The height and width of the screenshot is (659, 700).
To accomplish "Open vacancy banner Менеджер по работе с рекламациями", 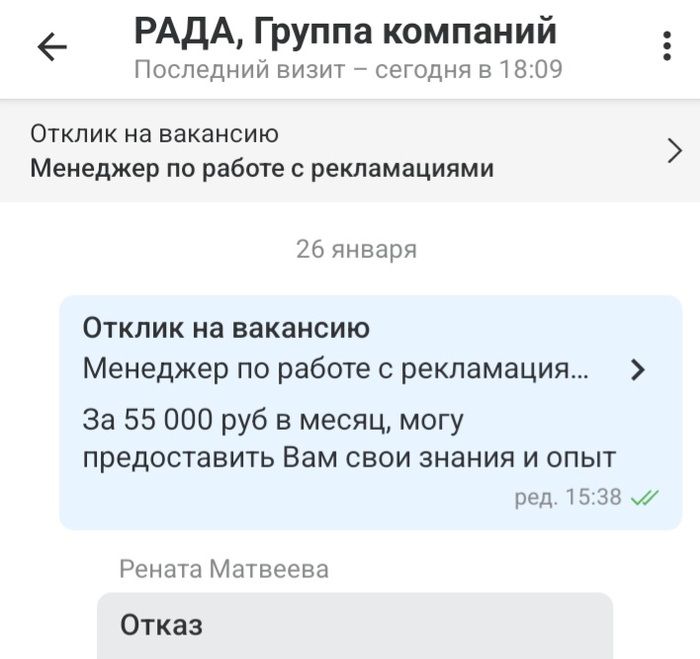I will pyautogui.click(x=350, y=151).
